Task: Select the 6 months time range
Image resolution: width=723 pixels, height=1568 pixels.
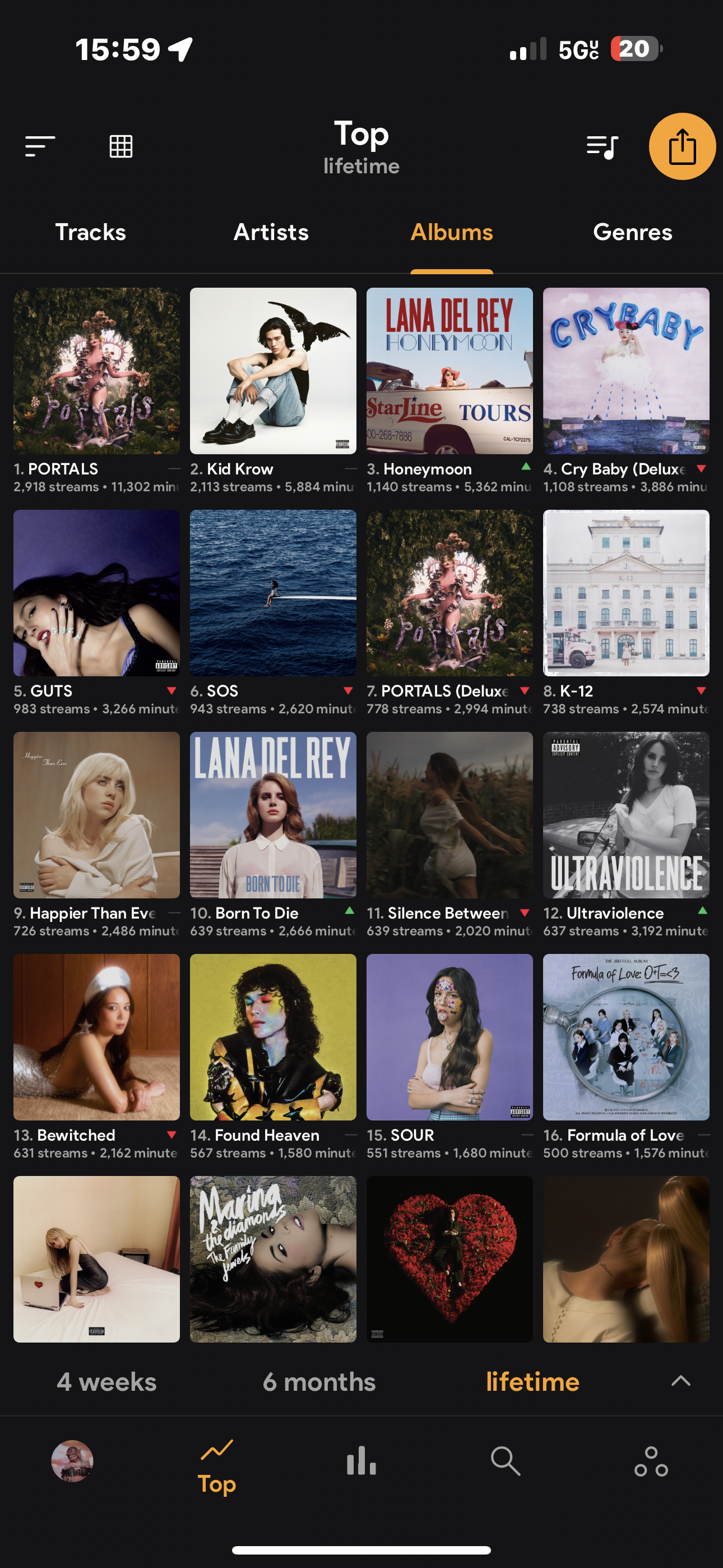Action: pos(319,1382)
